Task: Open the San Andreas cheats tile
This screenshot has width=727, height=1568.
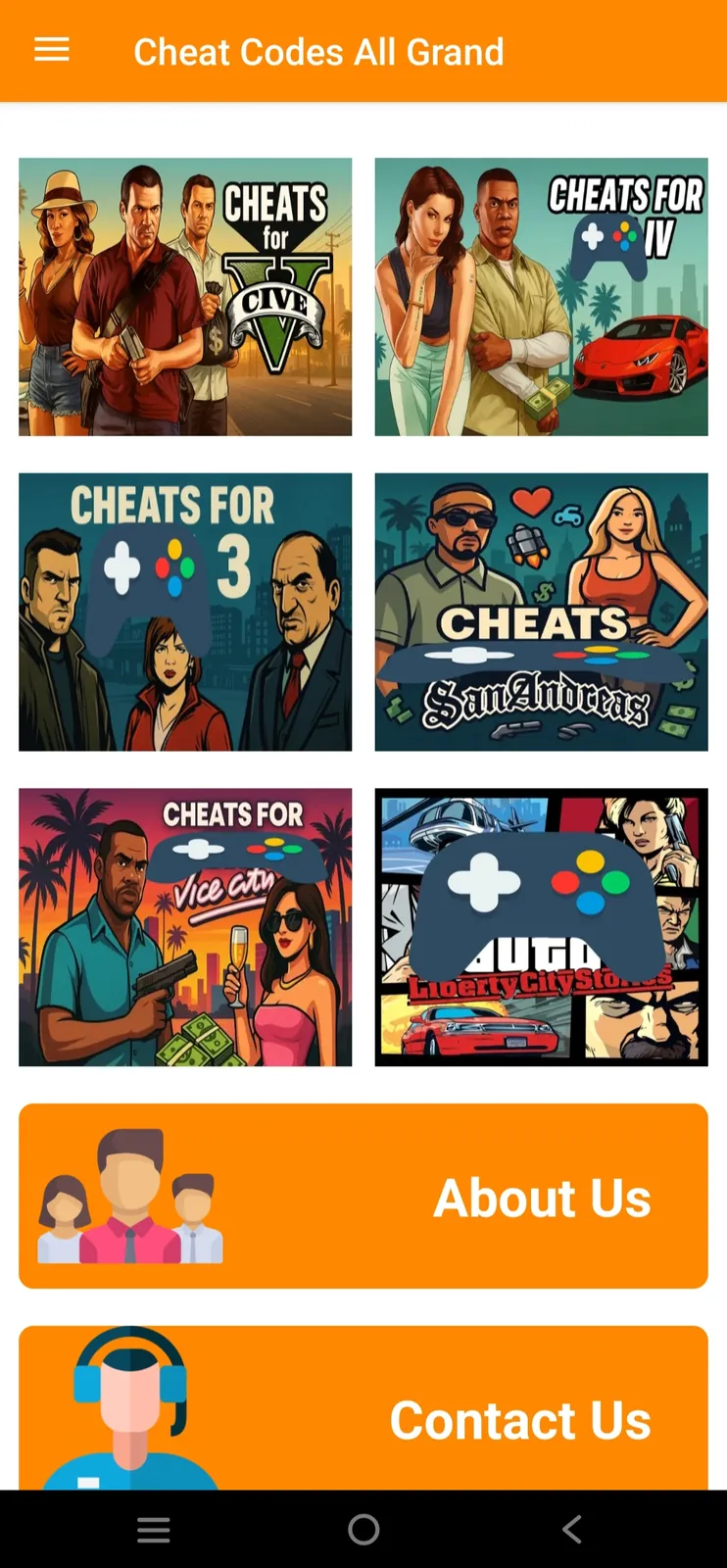Action: click(x=541, y=612)
